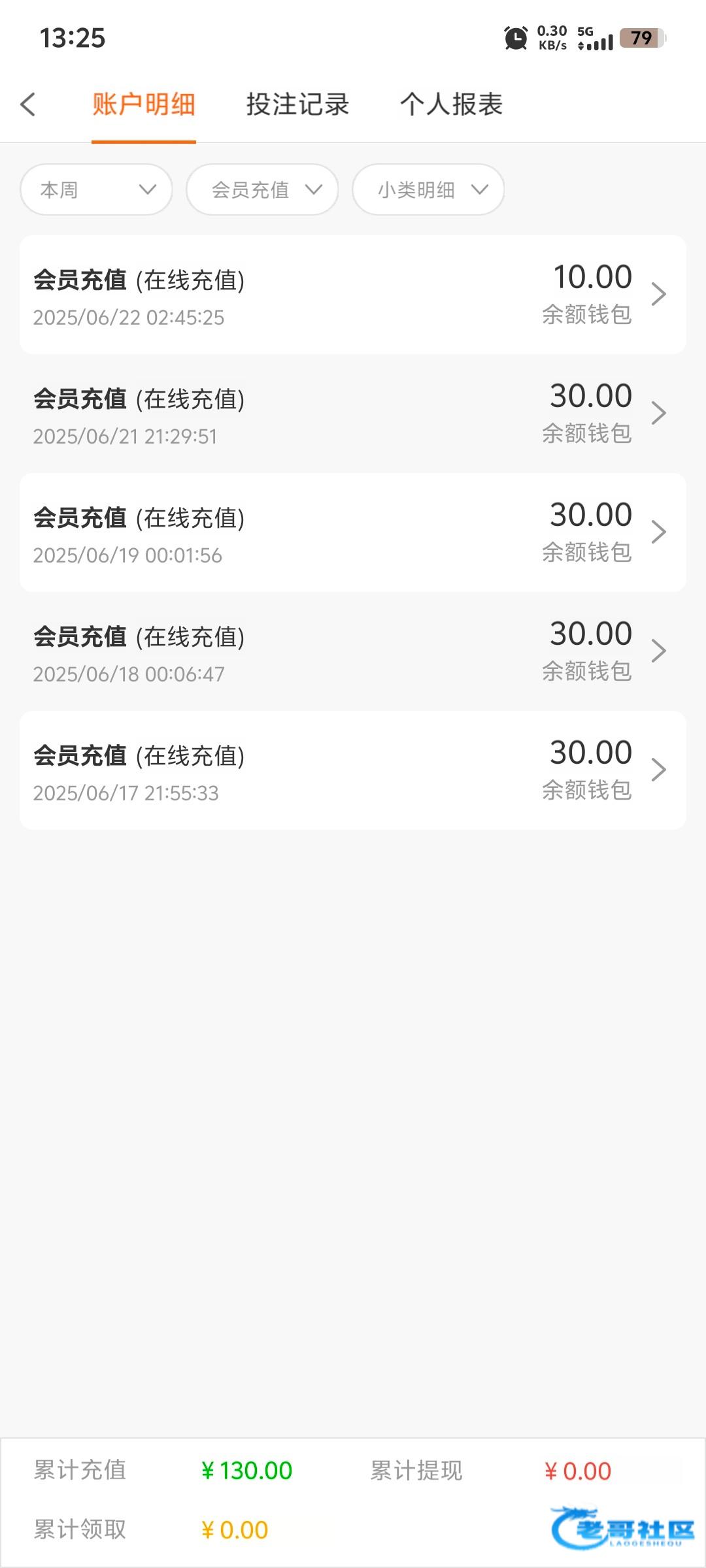Open the 个人报表 tab
Viewport: 706px width, 1568px height.
click(451, 105)
